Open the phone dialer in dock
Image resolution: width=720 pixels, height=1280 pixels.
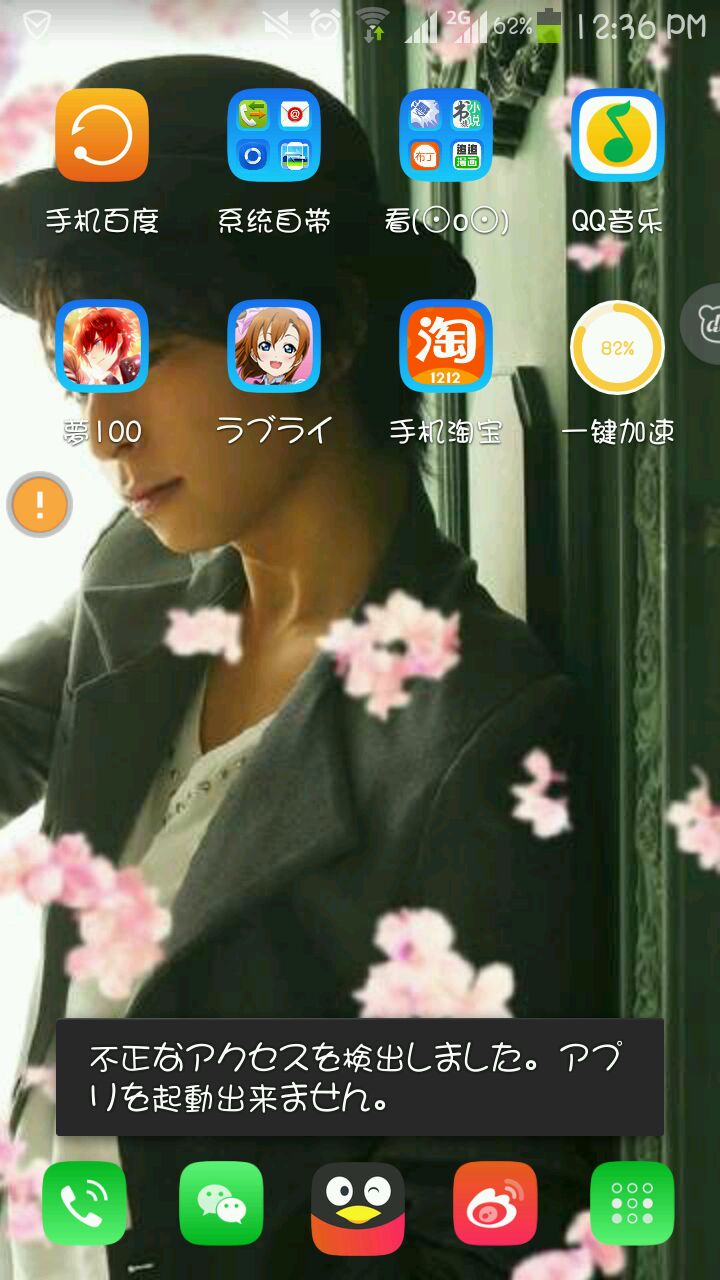(x=85, y=1203)
